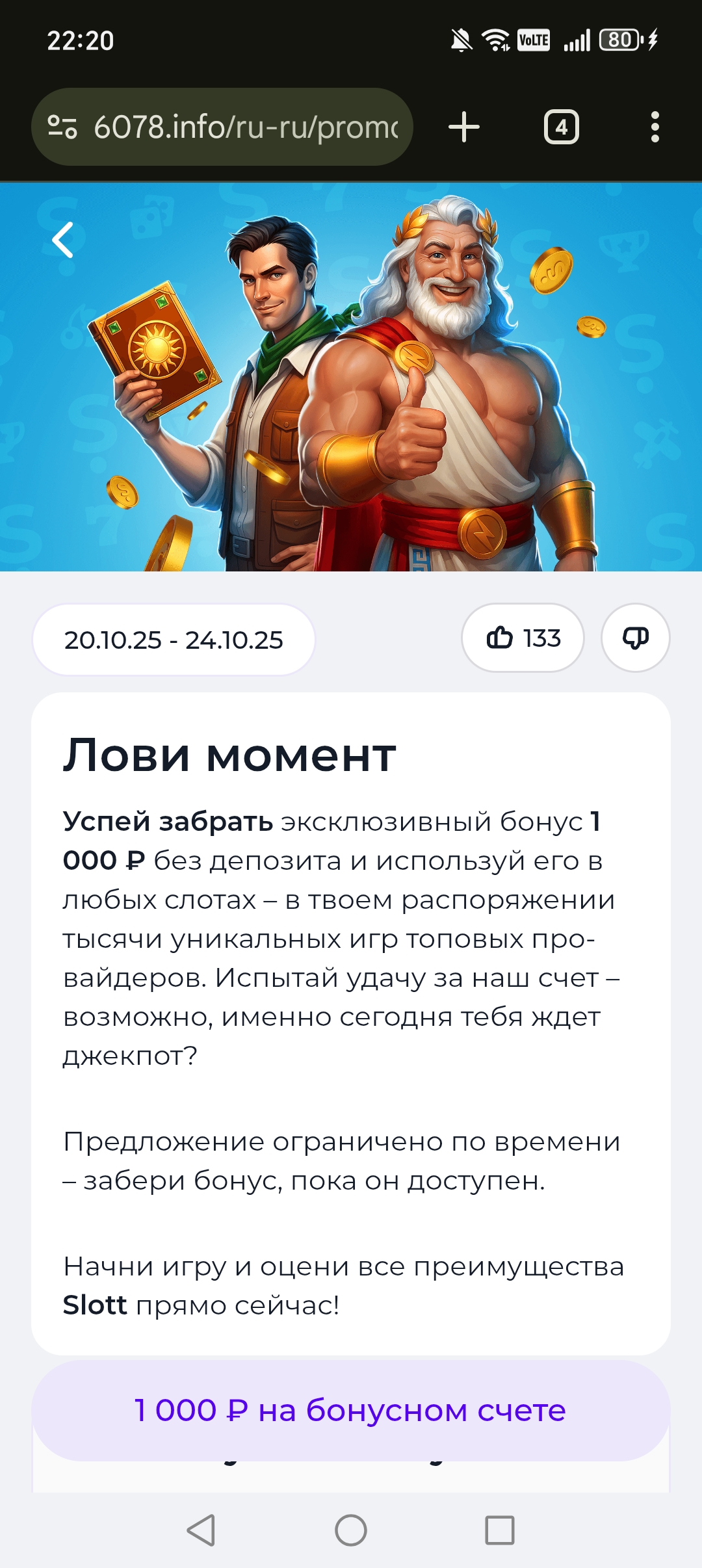Dislike the promo with thumbs down
Screen dimensions: 702x1568
(635, 638)
